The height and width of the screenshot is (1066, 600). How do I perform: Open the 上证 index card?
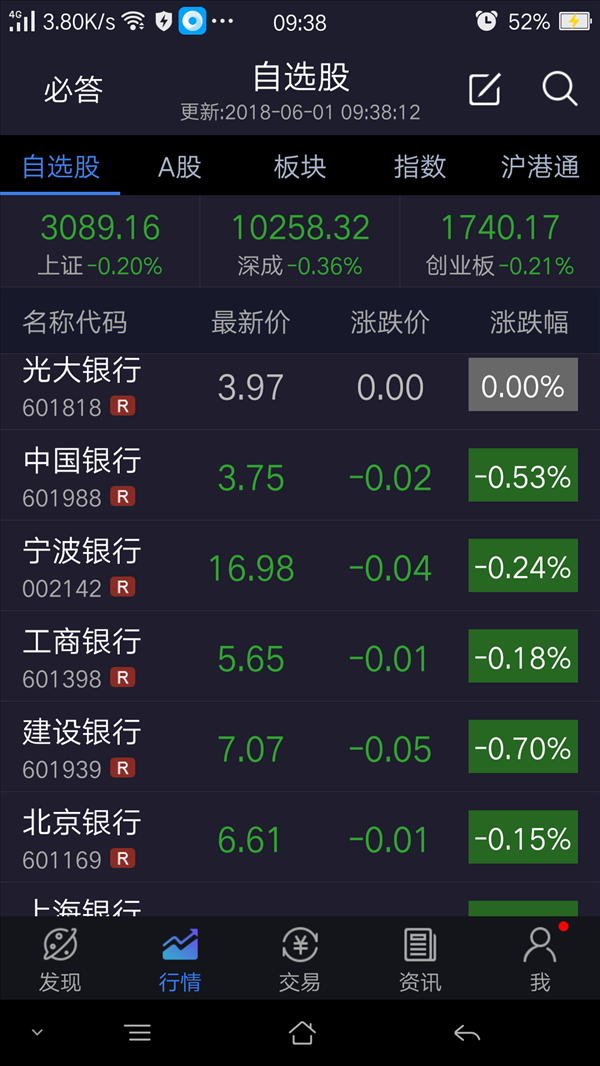(x=100, y=242)
